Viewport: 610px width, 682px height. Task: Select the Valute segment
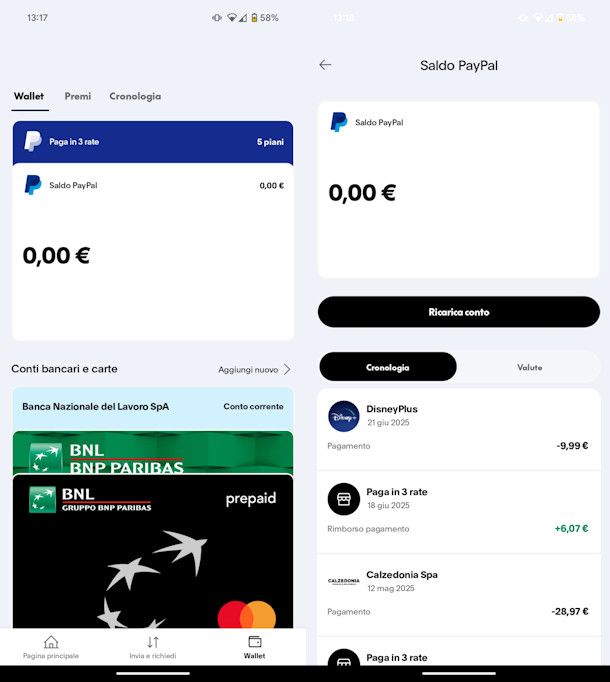[529, 367]
